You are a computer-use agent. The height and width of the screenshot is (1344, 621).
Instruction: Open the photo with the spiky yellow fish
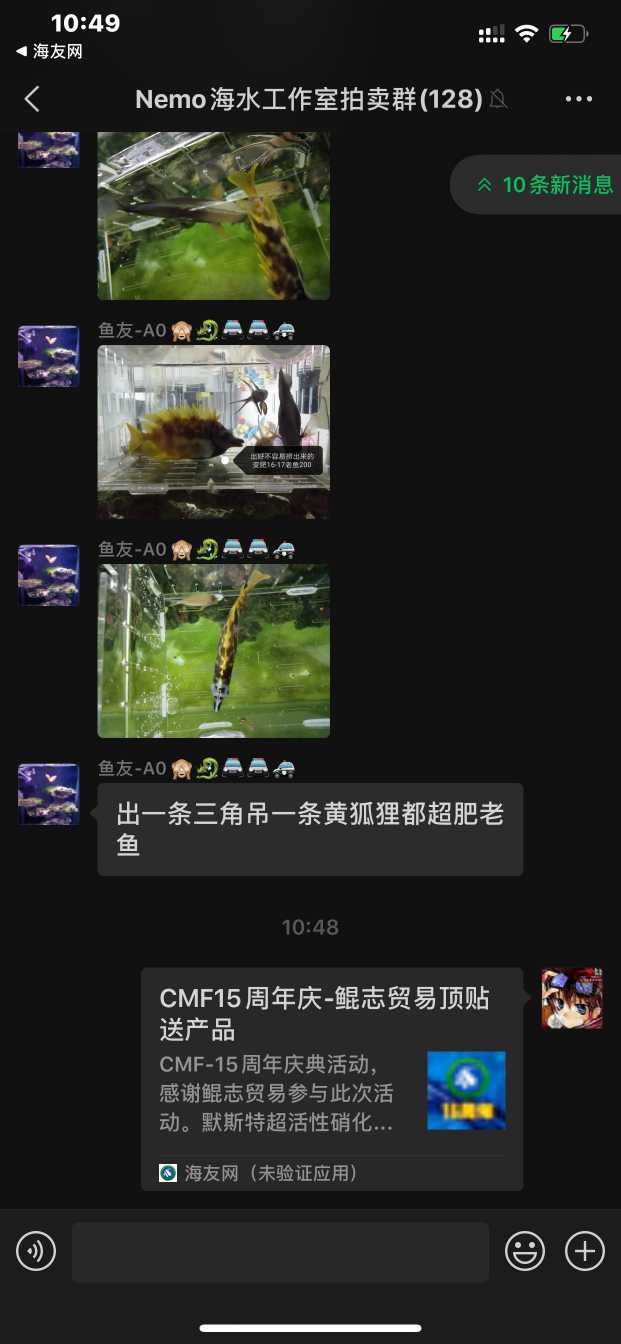pyautogui.click(x=213, y=431)
